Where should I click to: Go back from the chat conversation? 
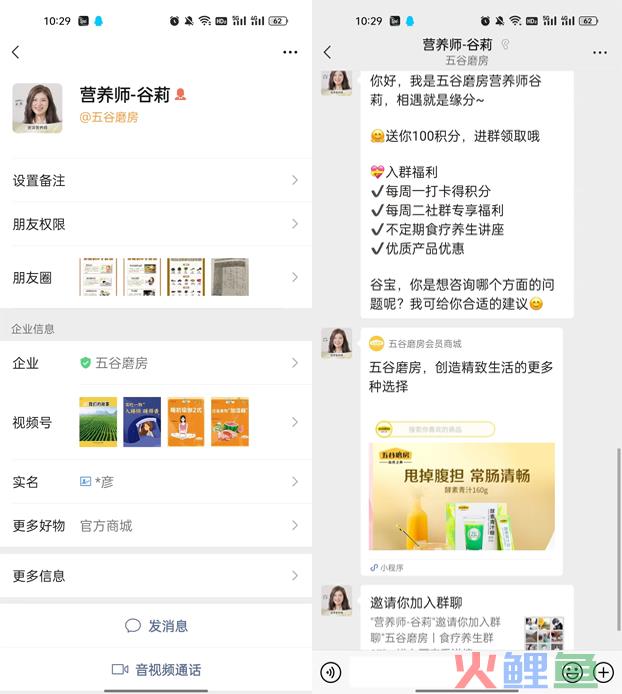[327, 52]
